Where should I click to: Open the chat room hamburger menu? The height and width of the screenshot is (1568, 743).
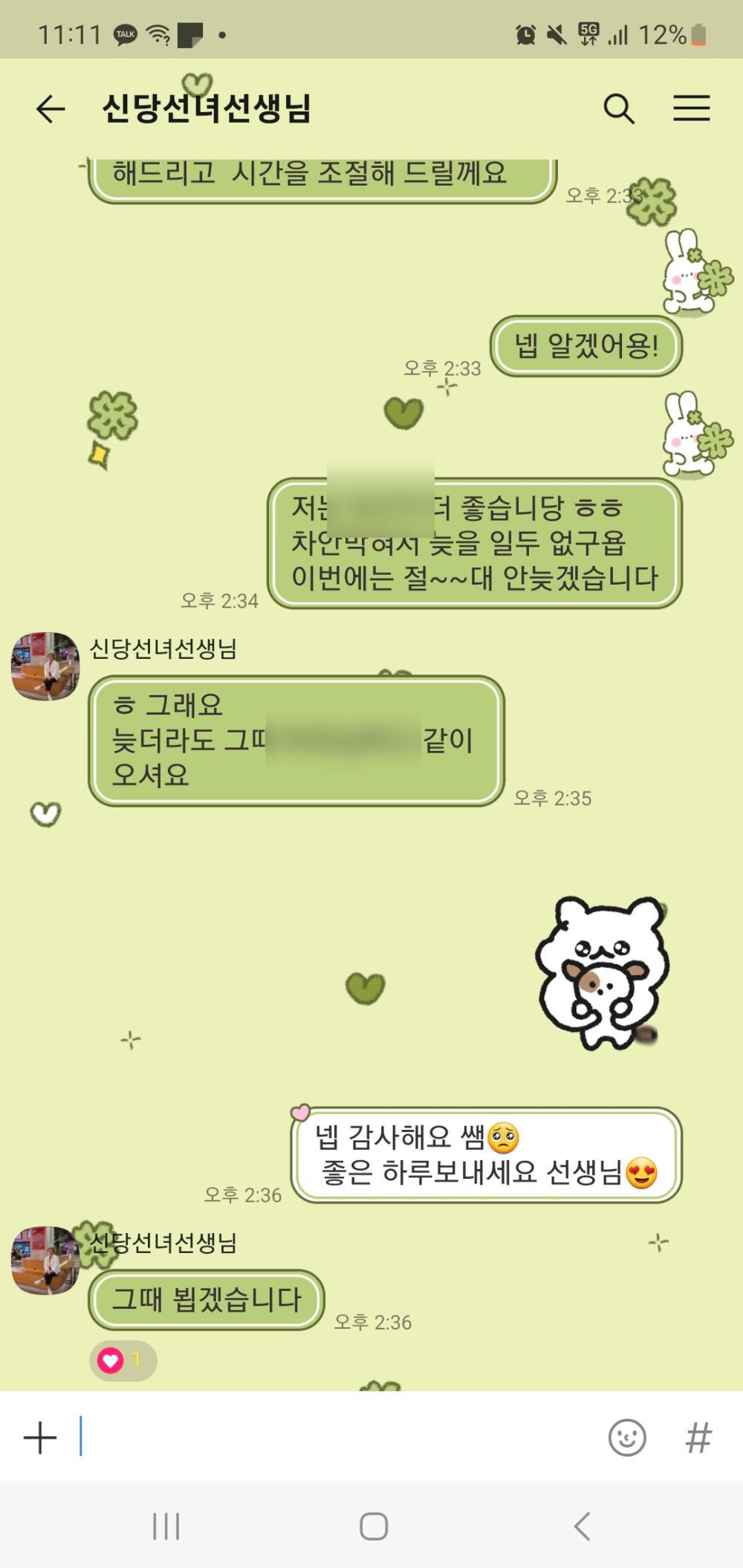(x=691, y=108)
